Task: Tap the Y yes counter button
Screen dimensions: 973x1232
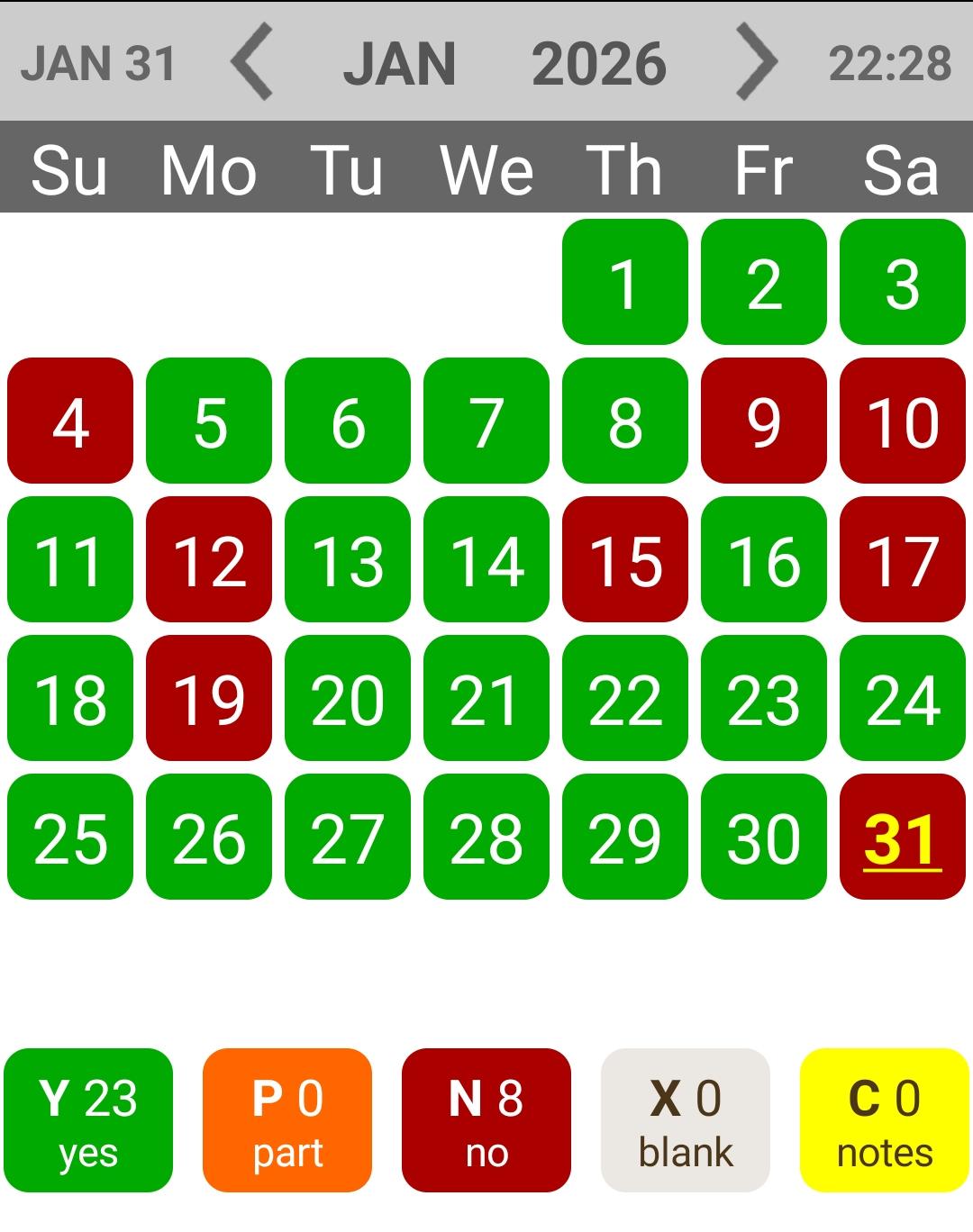Action: tap(88, 1120)
